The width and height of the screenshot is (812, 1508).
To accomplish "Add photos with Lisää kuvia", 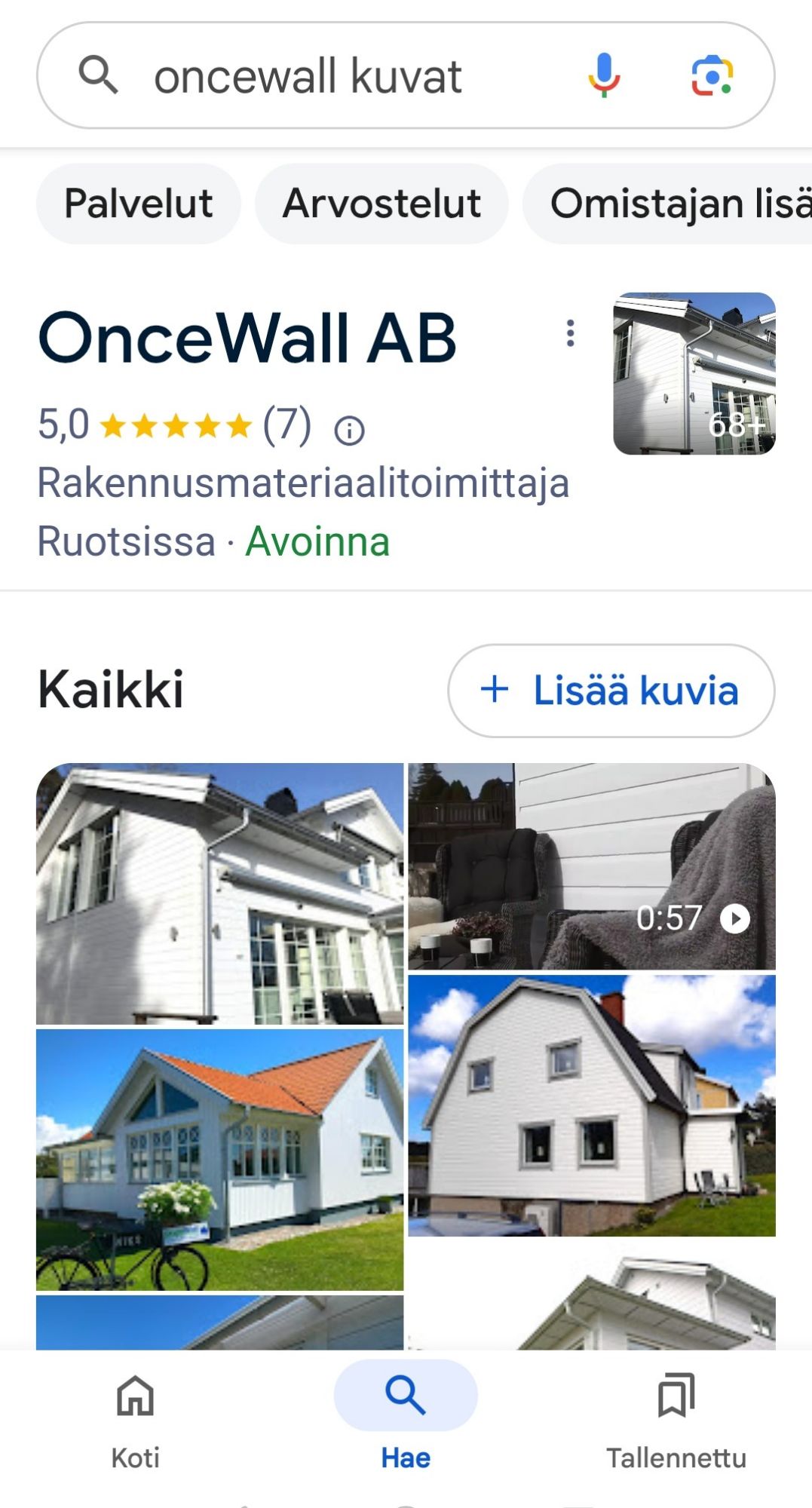I will click(611, 690).
